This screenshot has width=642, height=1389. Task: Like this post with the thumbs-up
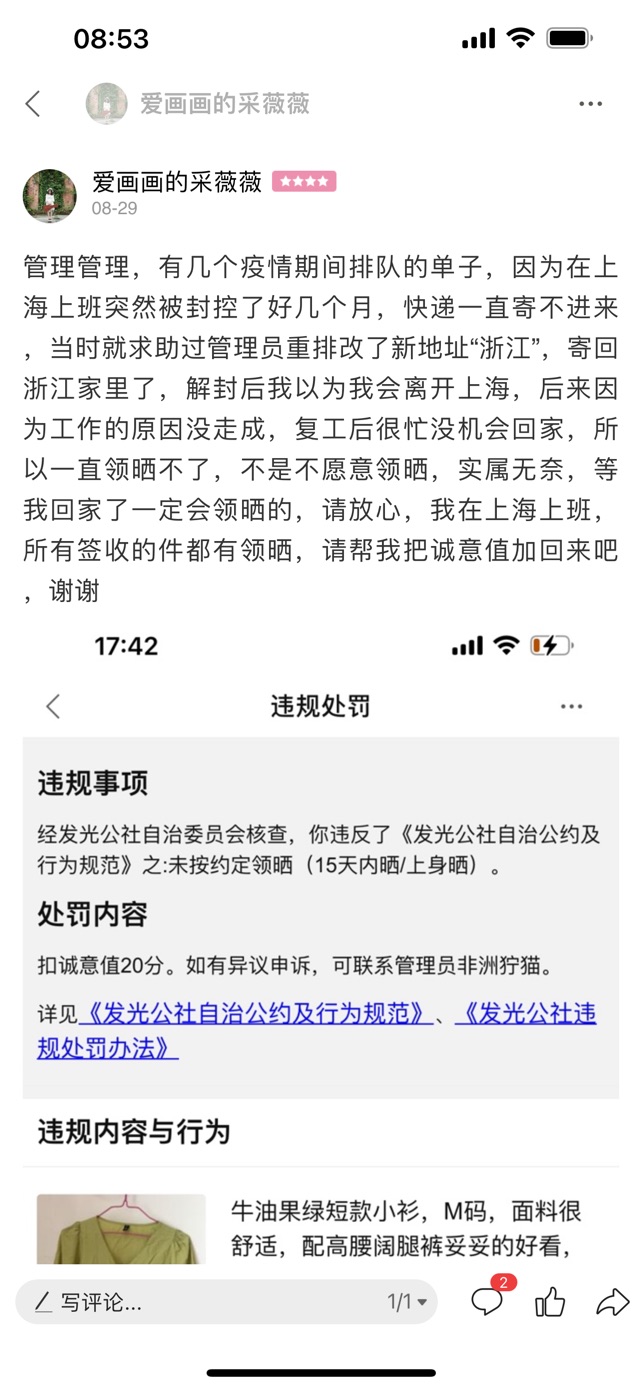[x=550, y=1302]
